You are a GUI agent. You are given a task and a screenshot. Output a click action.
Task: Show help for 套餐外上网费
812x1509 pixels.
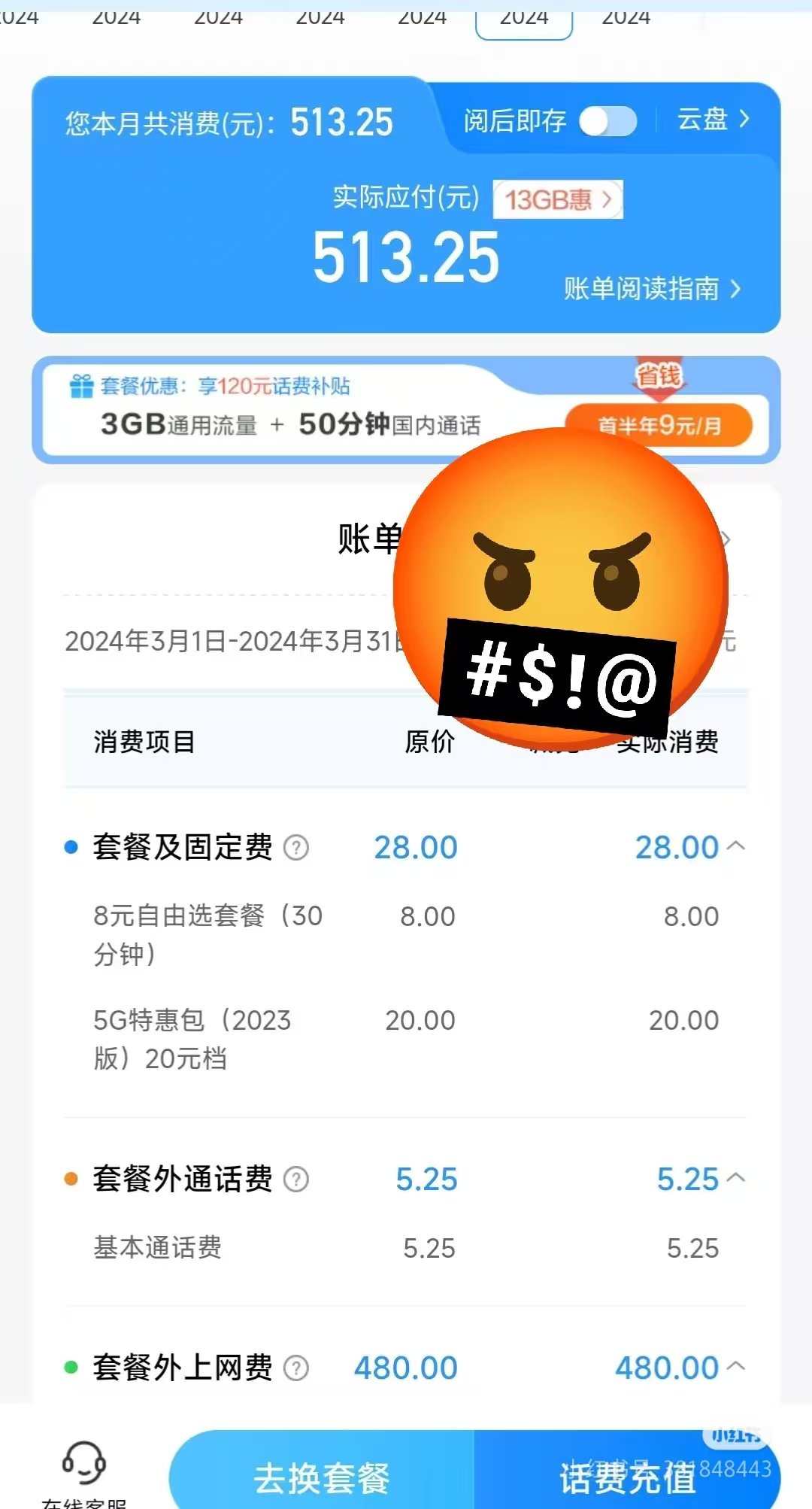click(296, 1368)
